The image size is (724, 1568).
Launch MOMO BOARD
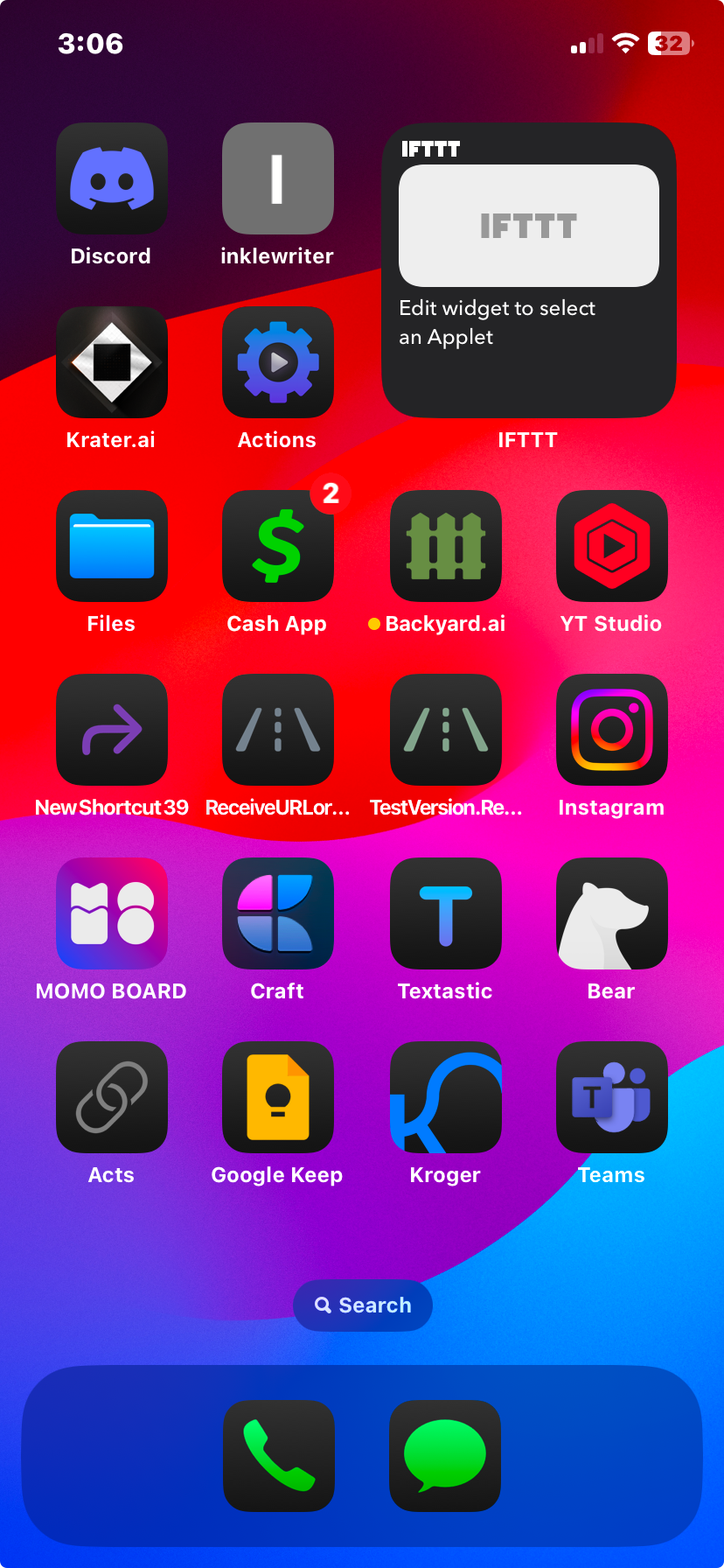pos(112,913)
